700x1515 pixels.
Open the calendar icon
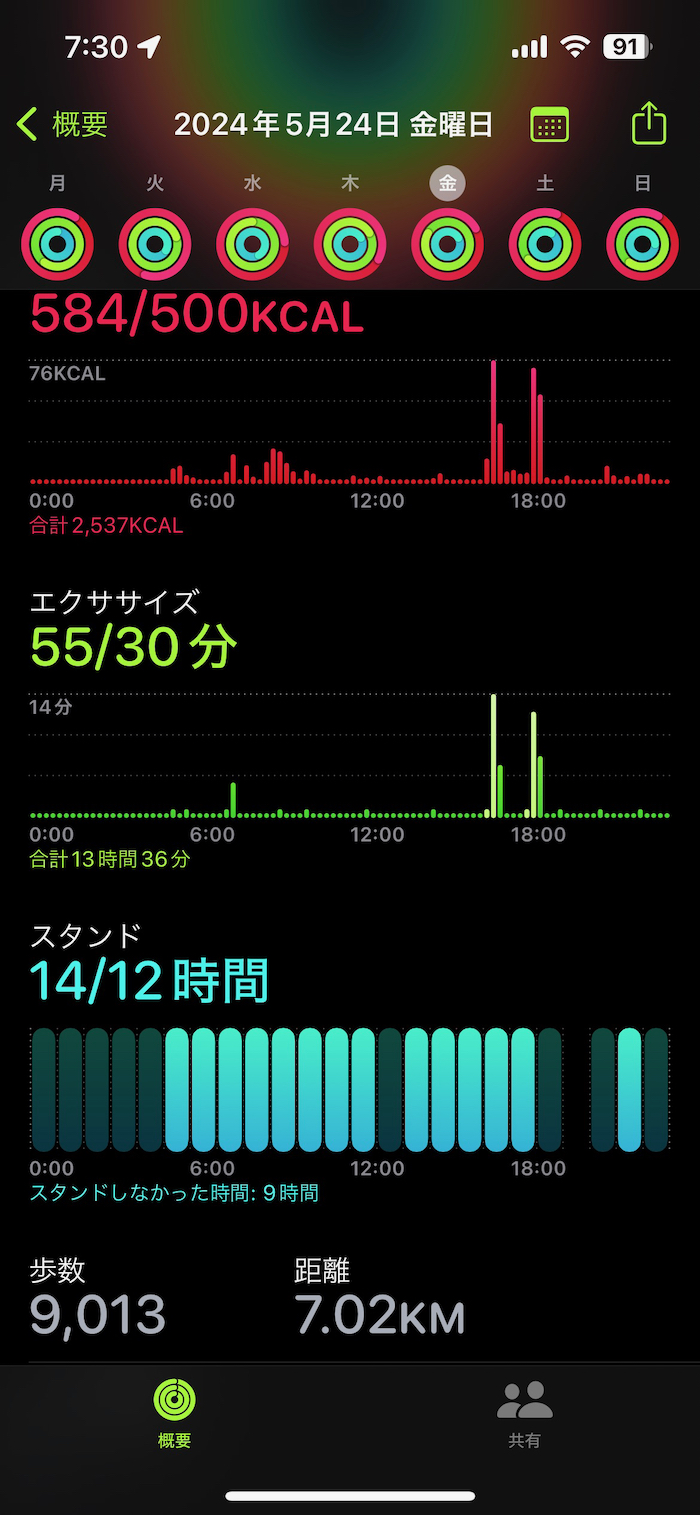pos(549,125)
